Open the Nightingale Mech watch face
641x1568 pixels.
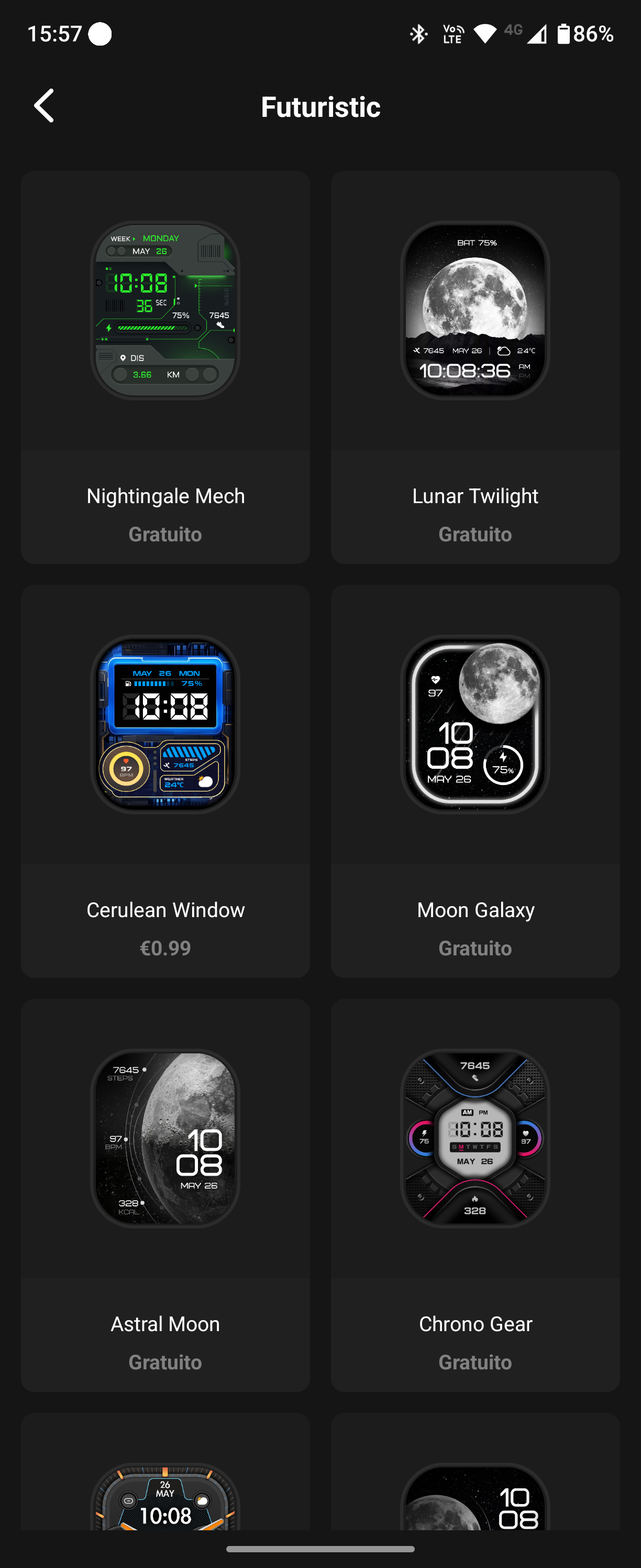coord(165,367)
